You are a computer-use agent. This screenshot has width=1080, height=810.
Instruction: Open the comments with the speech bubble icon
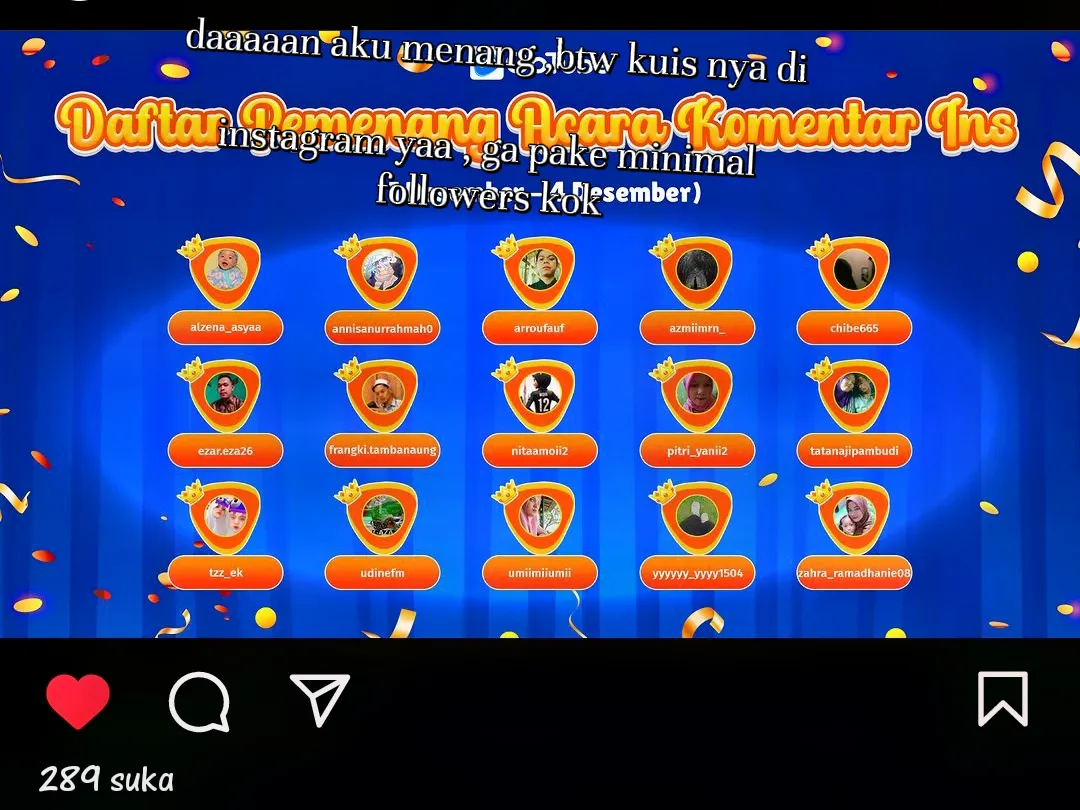pos(199,701)
